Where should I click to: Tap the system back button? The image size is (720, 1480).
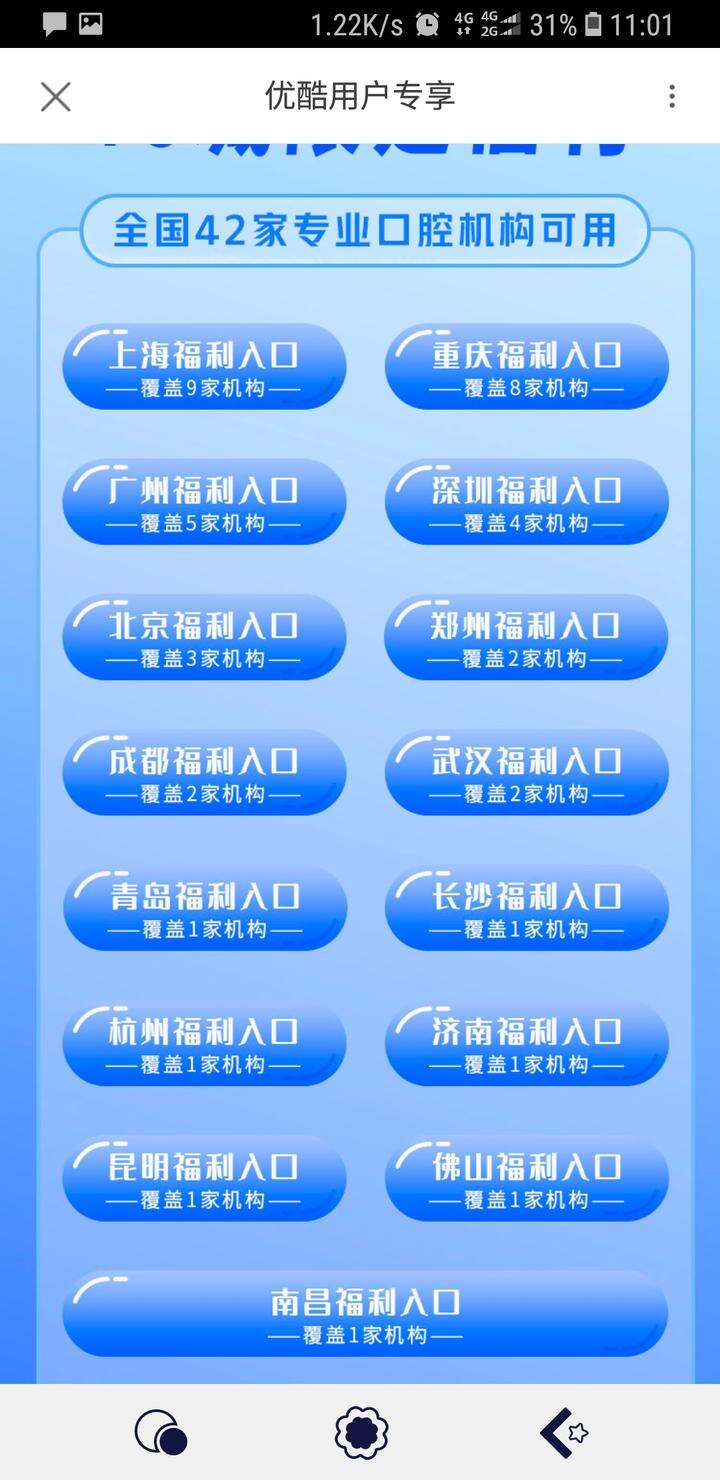563,1433
